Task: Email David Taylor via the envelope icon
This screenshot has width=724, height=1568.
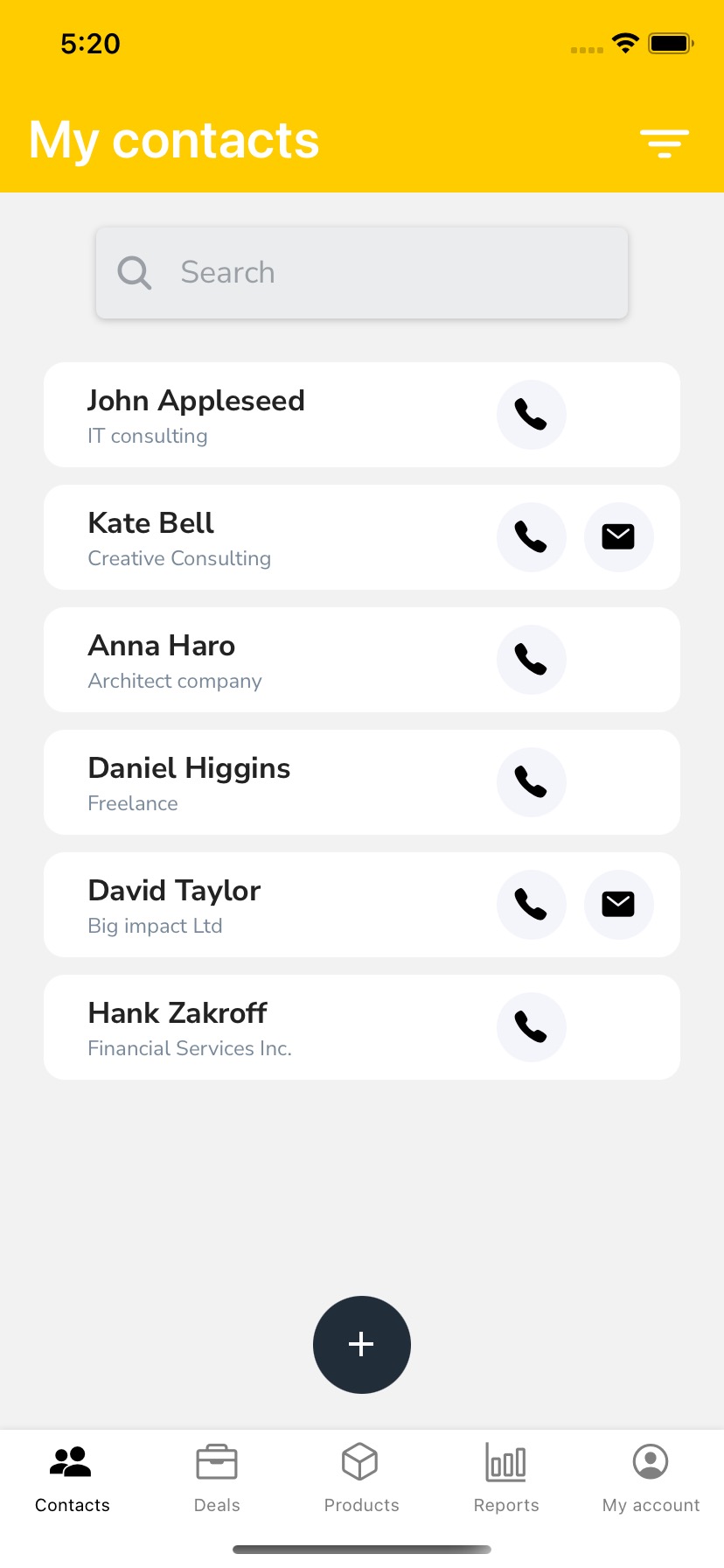Action: pos(619,905)
